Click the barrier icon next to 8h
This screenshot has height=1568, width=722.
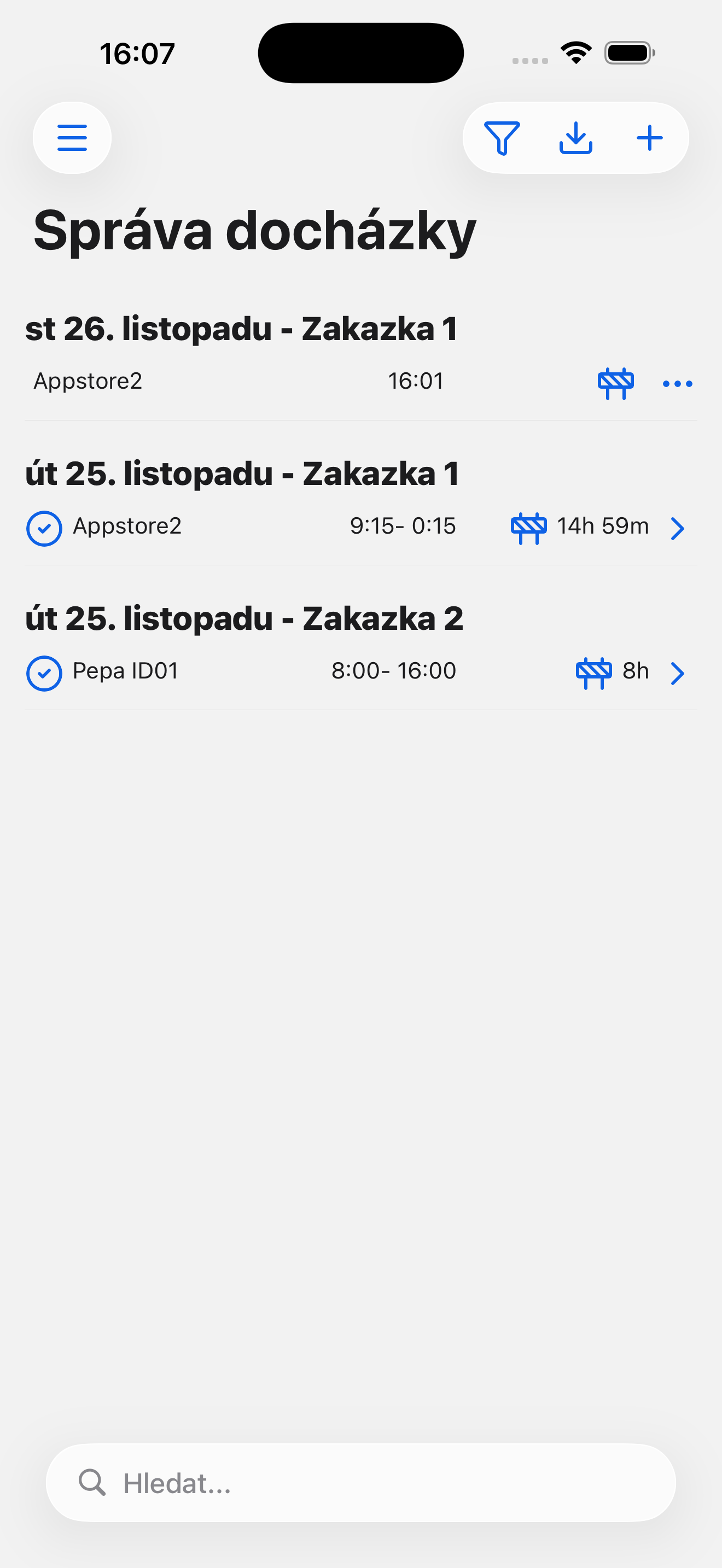point(595,672)
